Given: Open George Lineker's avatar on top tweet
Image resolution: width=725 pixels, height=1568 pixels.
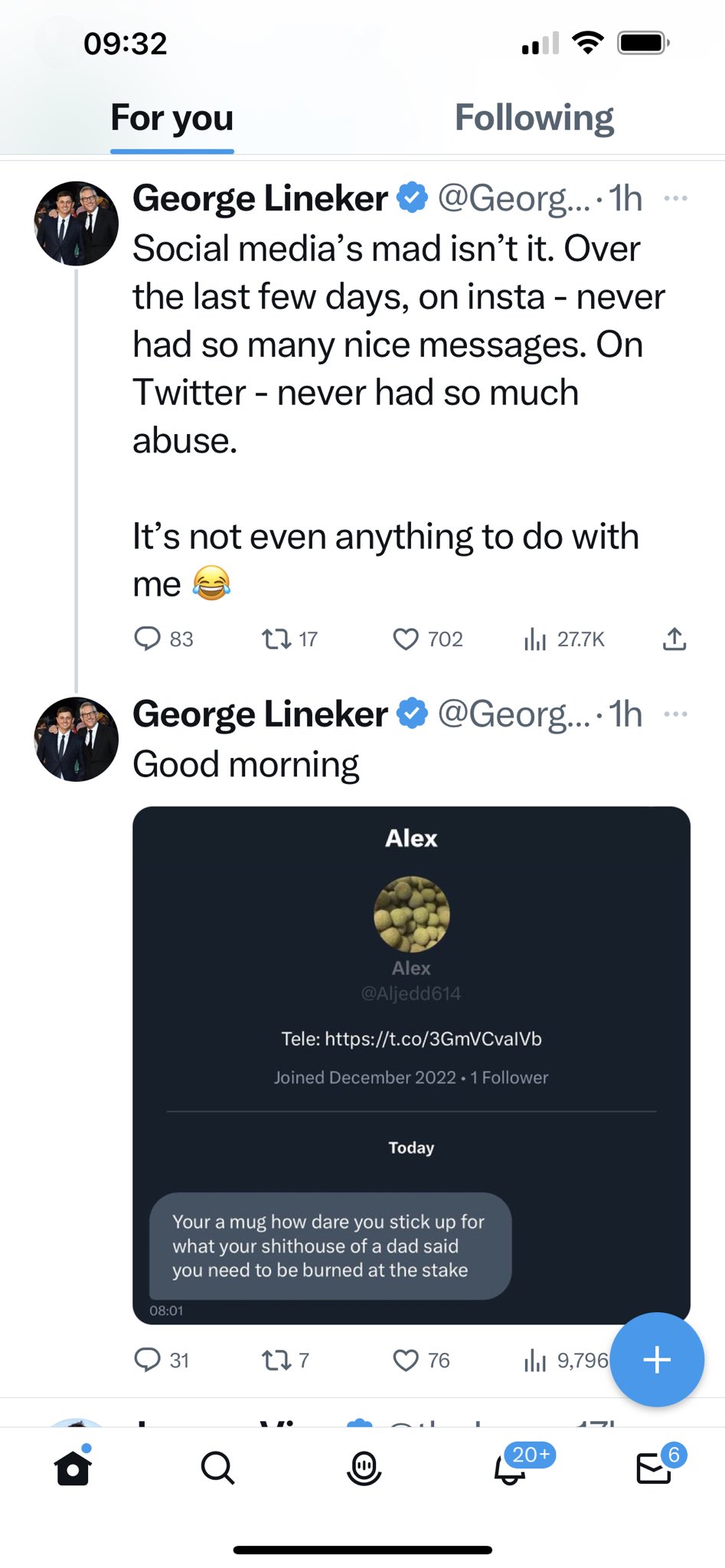Looking at the screenshot, I should click(x=76, y=224).
